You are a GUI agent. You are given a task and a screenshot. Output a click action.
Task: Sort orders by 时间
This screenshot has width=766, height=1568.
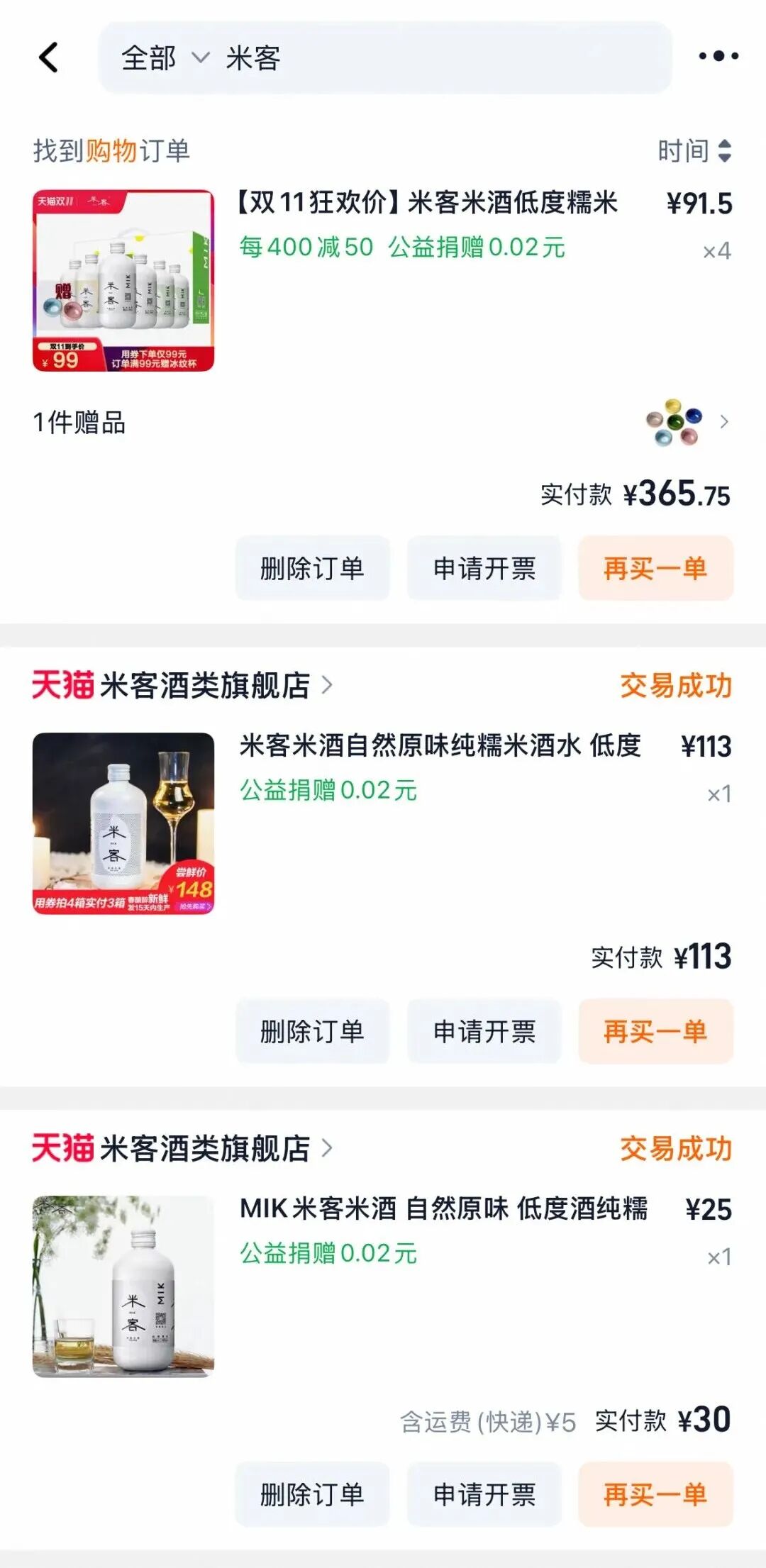[x=694, y=150]
